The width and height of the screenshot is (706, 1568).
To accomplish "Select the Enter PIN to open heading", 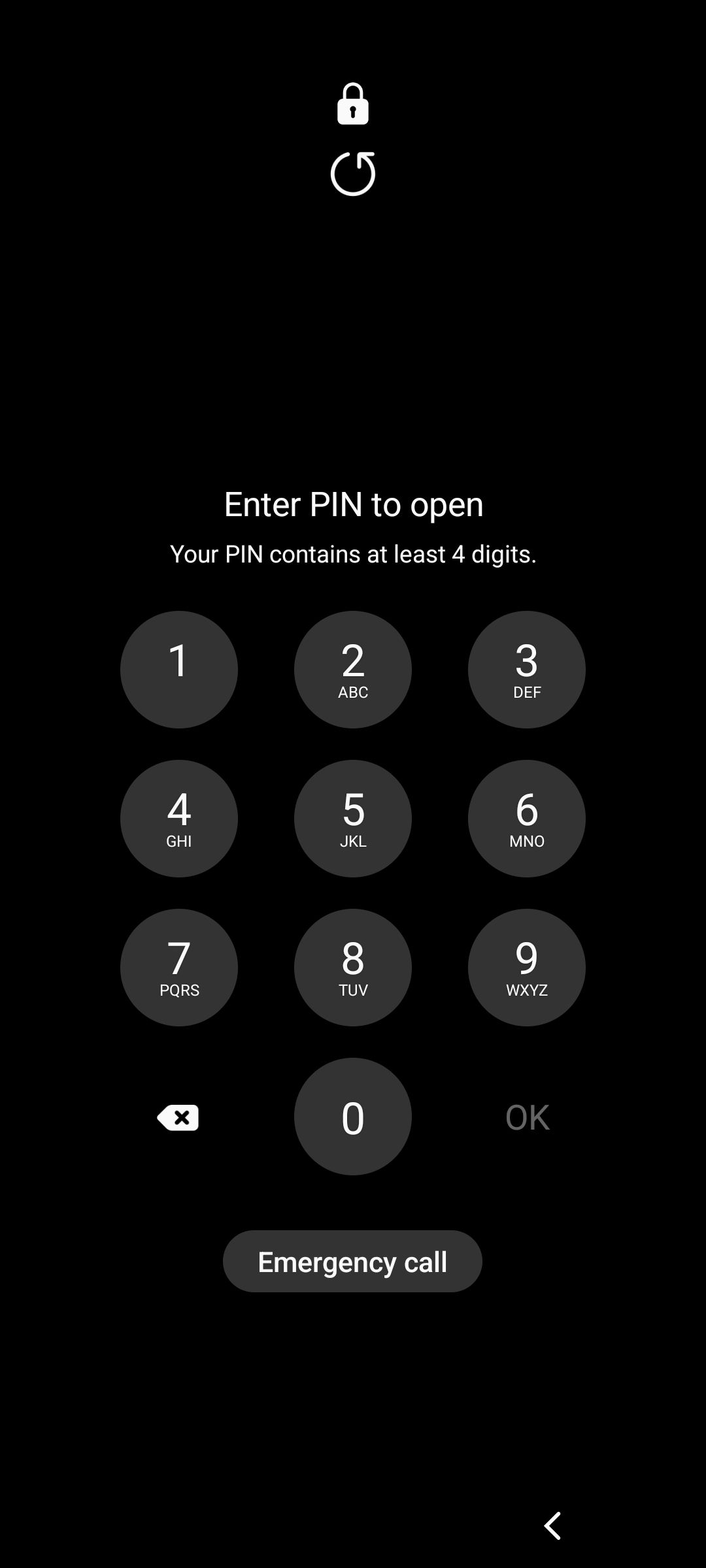I will [352, 504].
